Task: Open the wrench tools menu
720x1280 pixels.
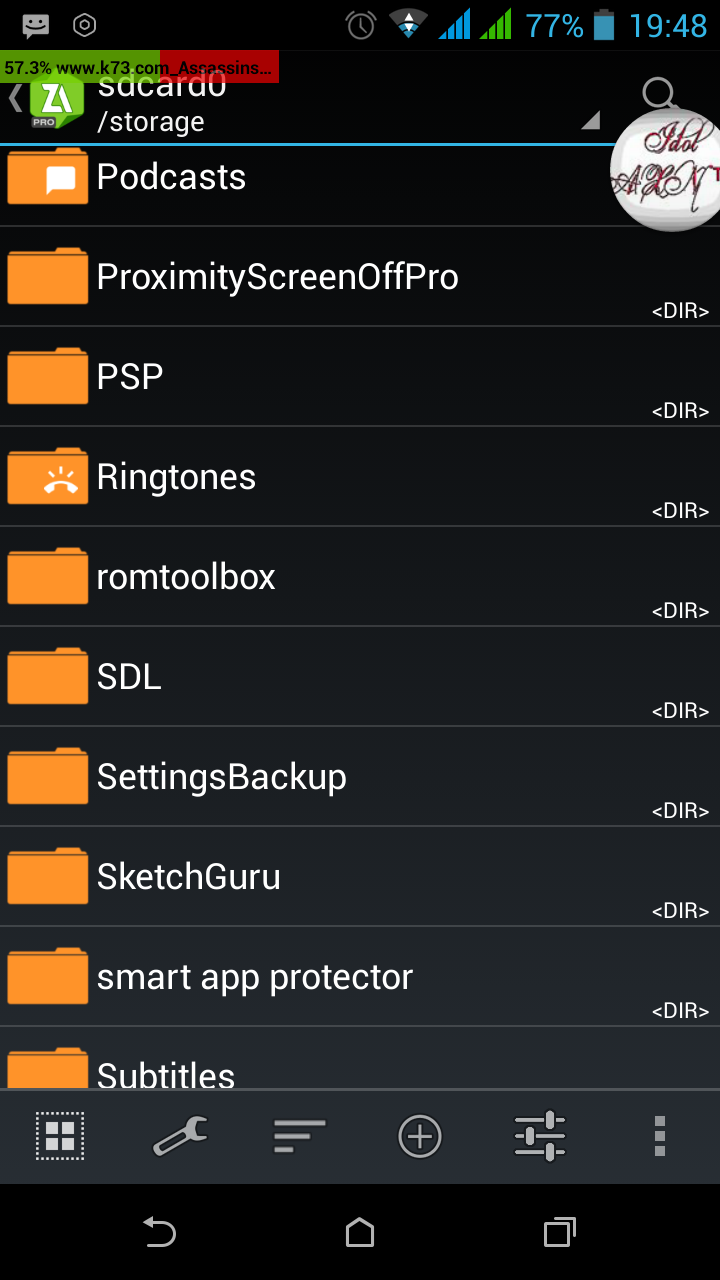Action: (180, 1136)
